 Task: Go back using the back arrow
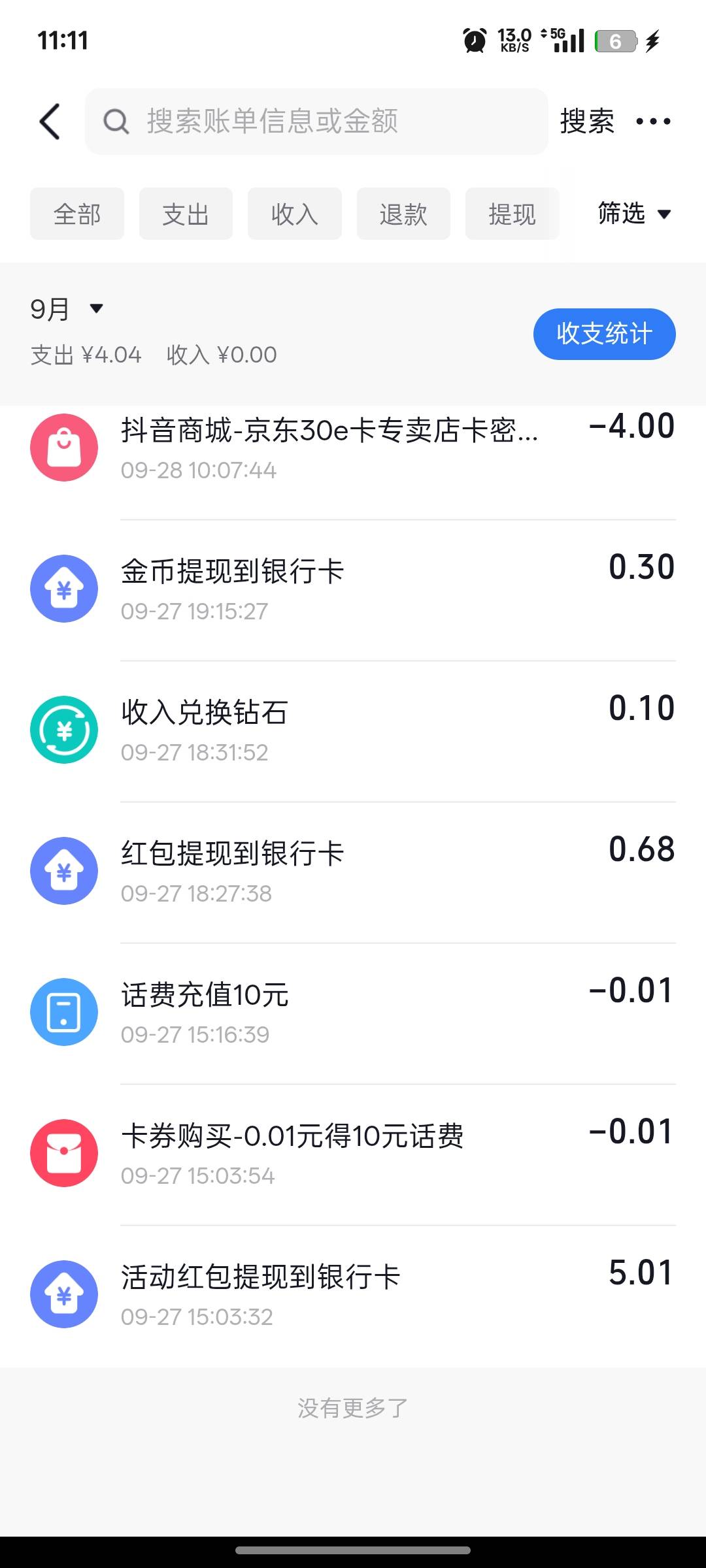tap(50, 122)
